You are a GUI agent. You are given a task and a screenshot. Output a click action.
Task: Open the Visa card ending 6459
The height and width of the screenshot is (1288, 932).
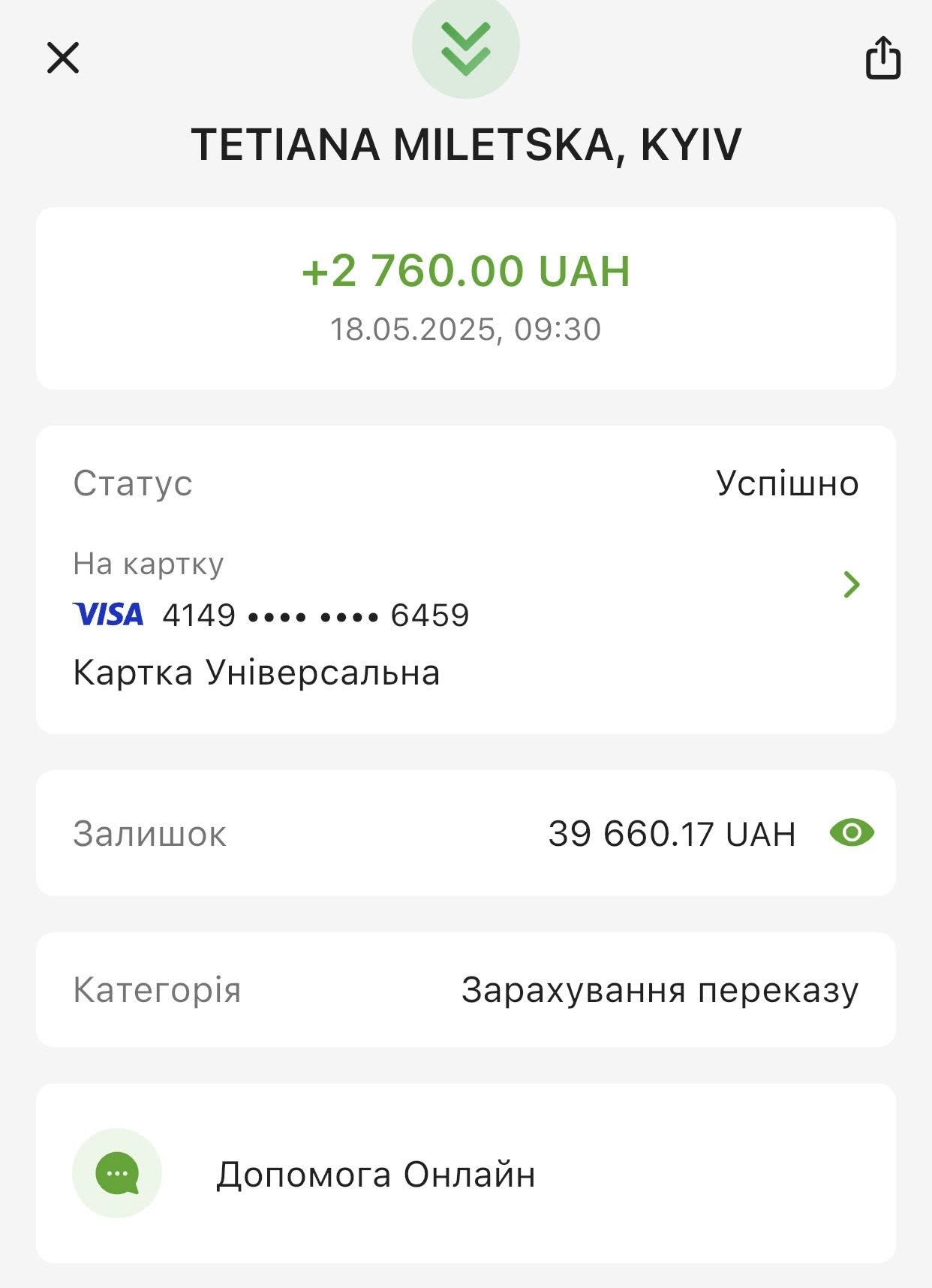851,585
